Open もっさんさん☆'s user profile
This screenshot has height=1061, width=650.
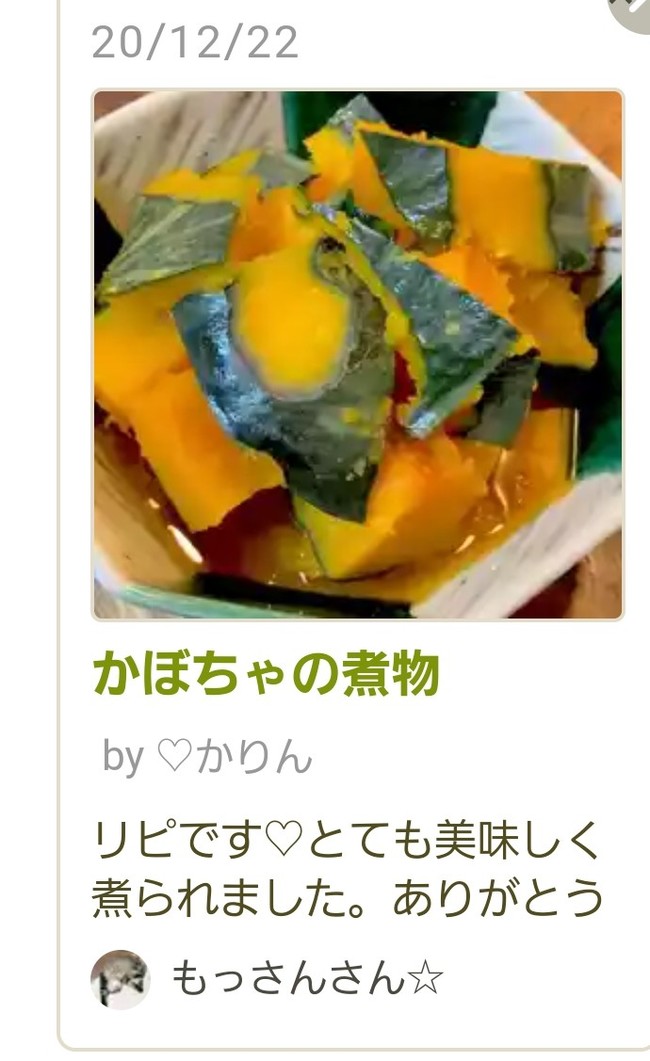[x=306, y=977]
